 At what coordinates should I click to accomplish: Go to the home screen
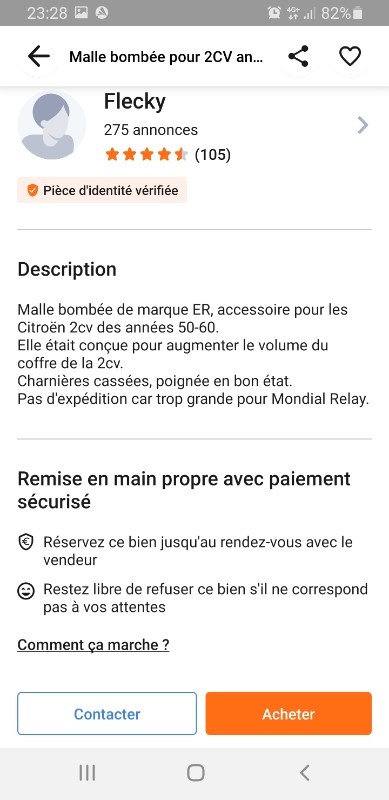[196, 773]
